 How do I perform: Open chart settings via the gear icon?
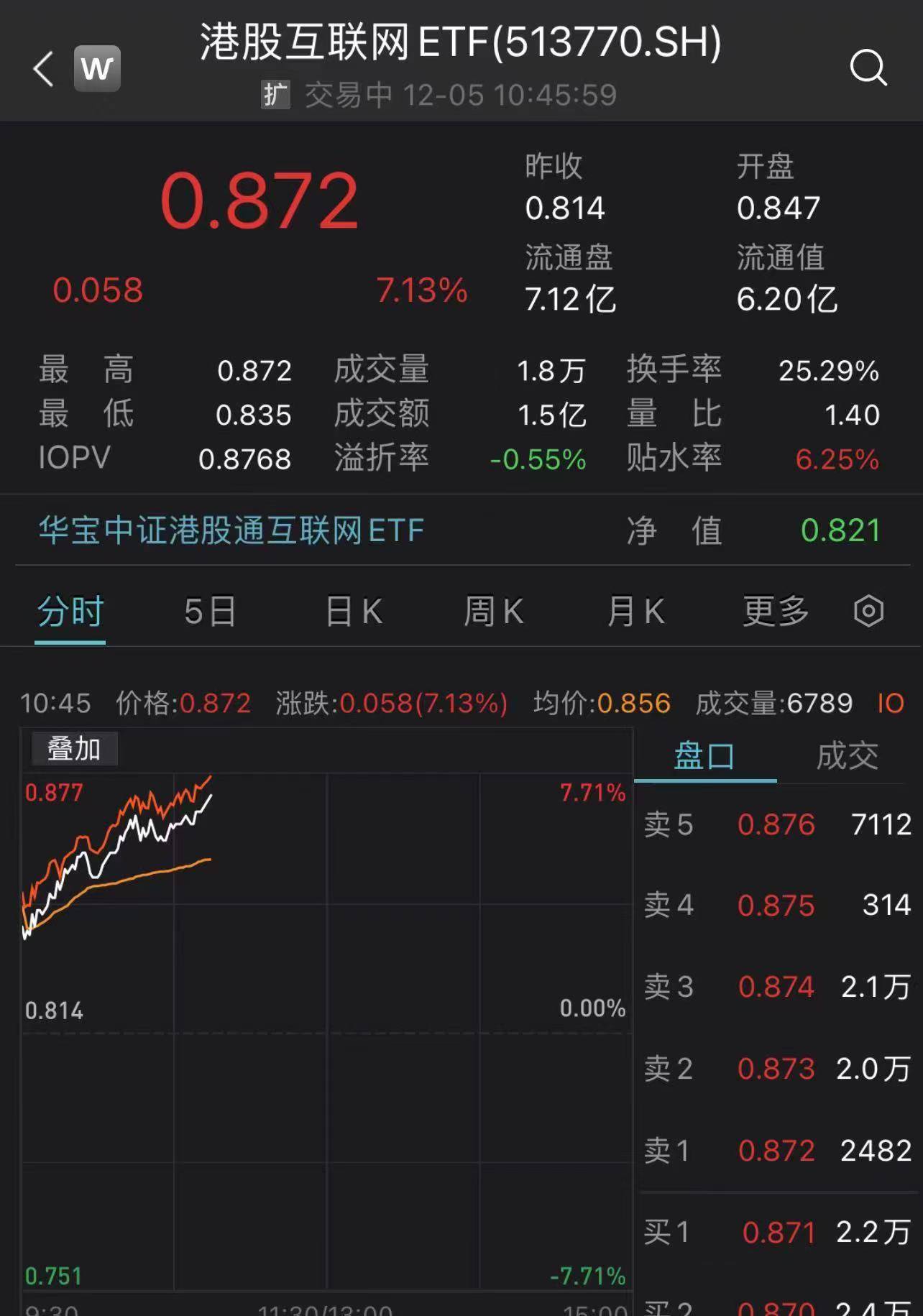tap(869, 611)
